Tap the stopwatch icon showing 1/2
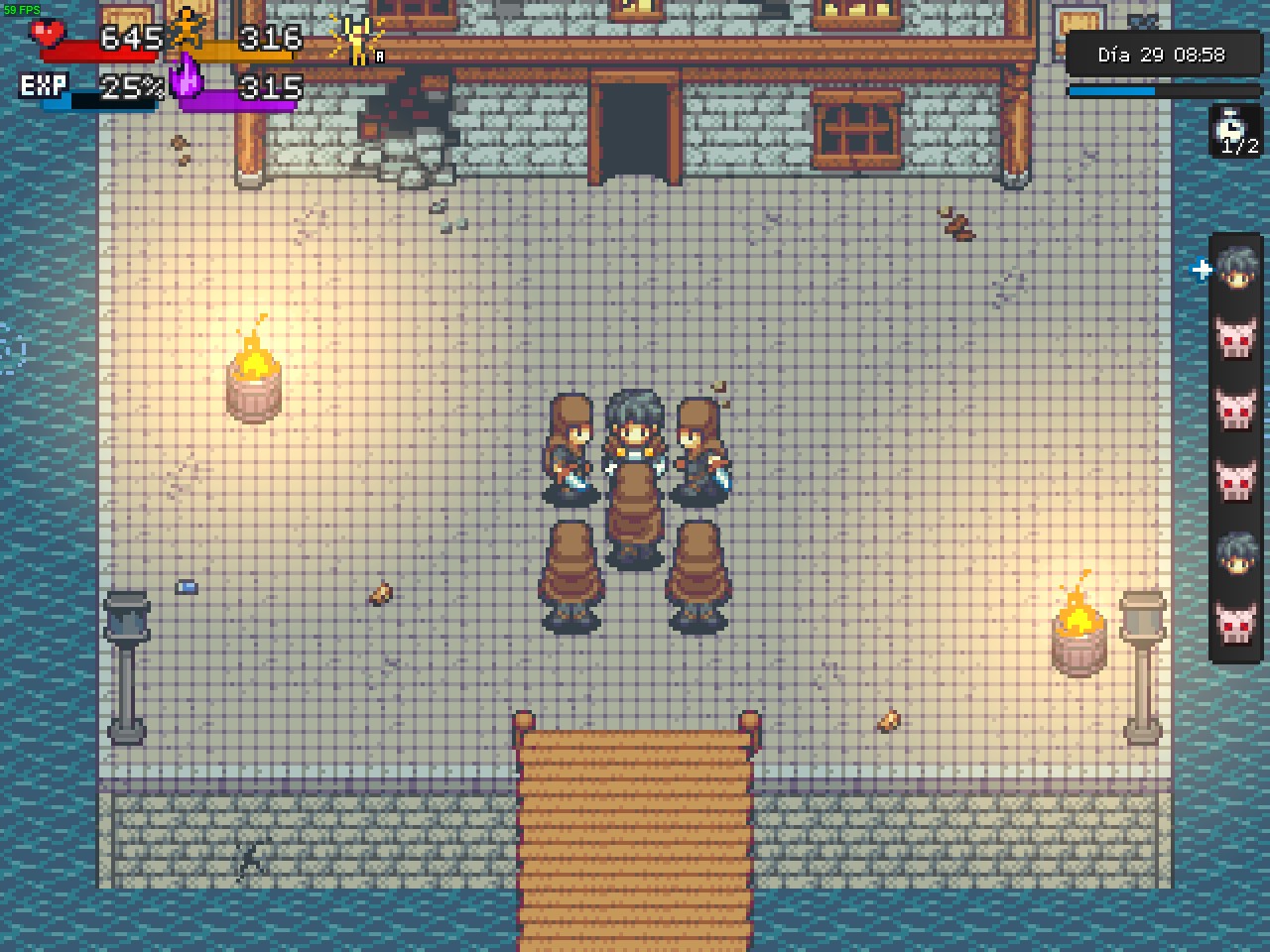 click(1233, 131)
